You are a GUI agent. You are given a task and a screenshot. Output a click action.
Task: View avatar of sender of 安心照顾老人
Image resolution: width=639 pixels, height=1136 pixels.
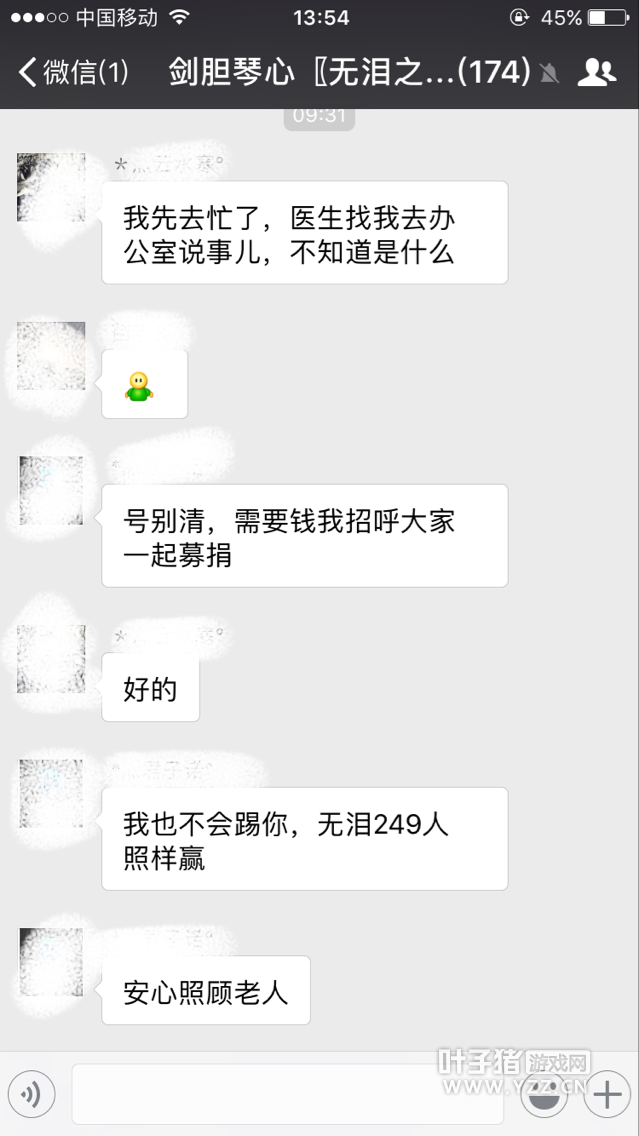pyautogui.click(x=52, y=962)
